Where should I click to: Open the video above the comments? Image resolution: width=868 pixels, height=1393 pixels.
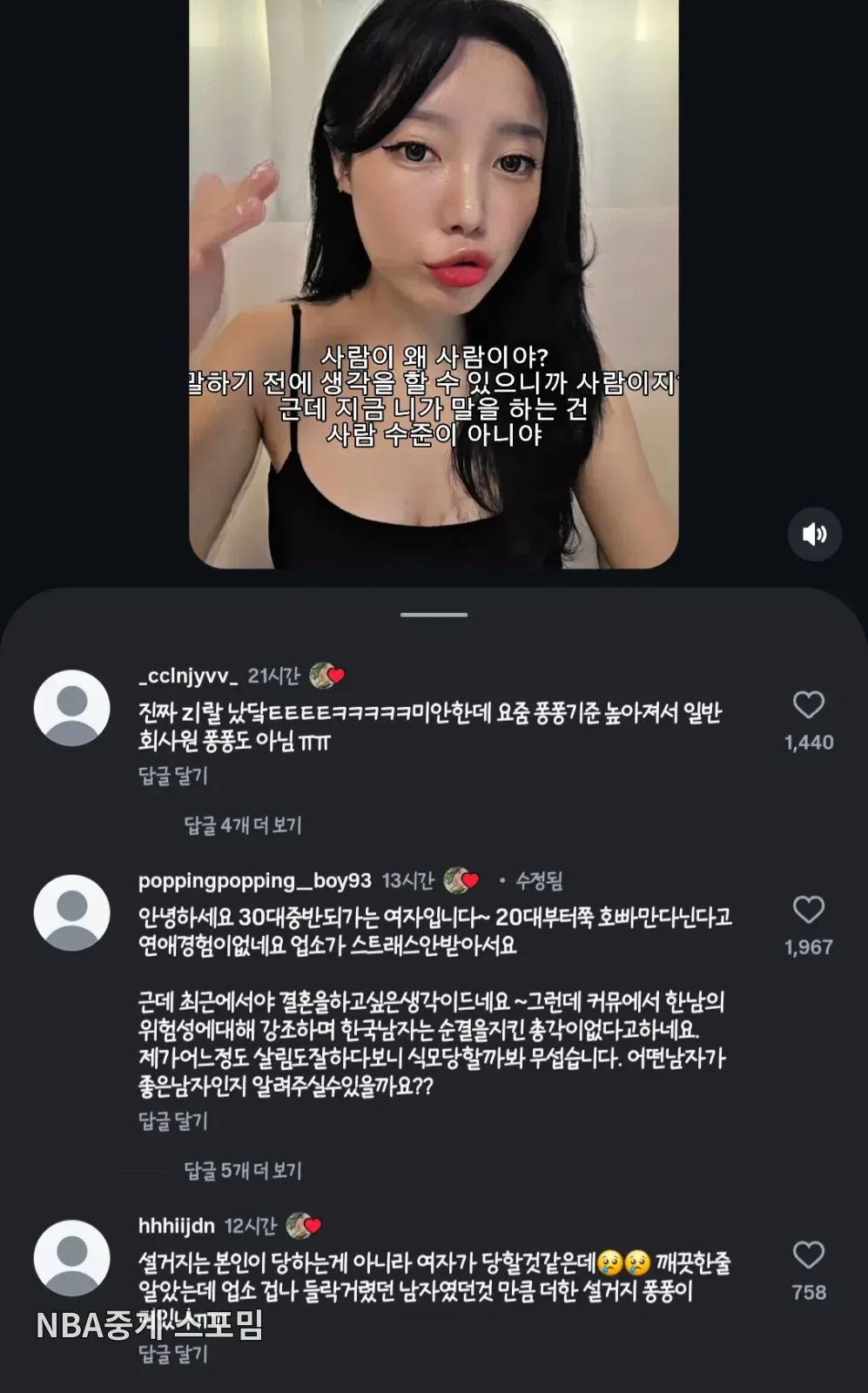tap(434, 284)
